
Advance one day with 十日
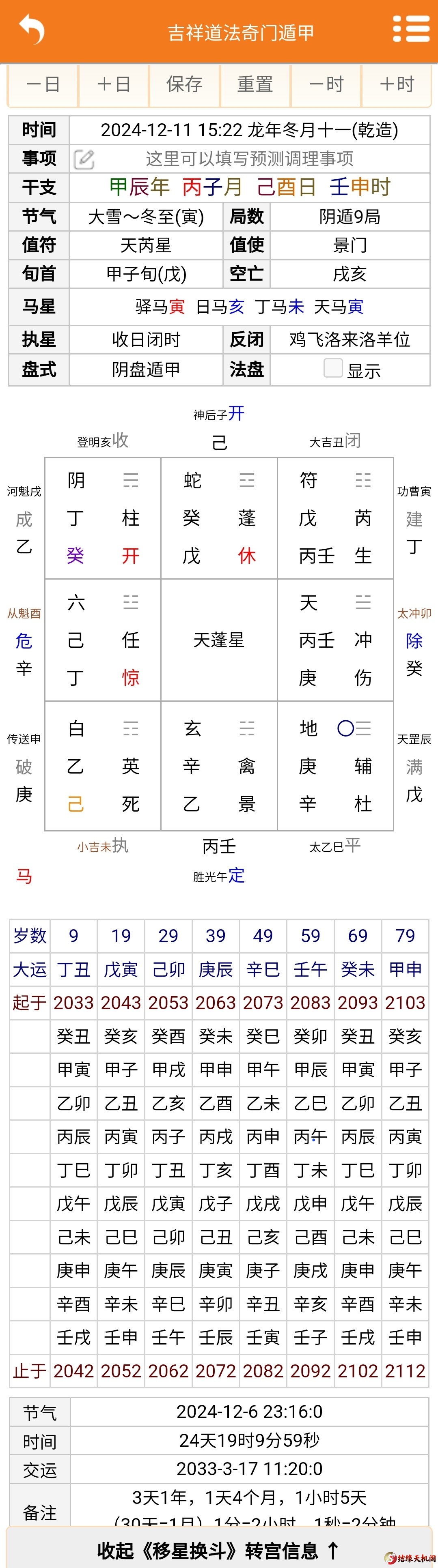(x=113, y=84)
